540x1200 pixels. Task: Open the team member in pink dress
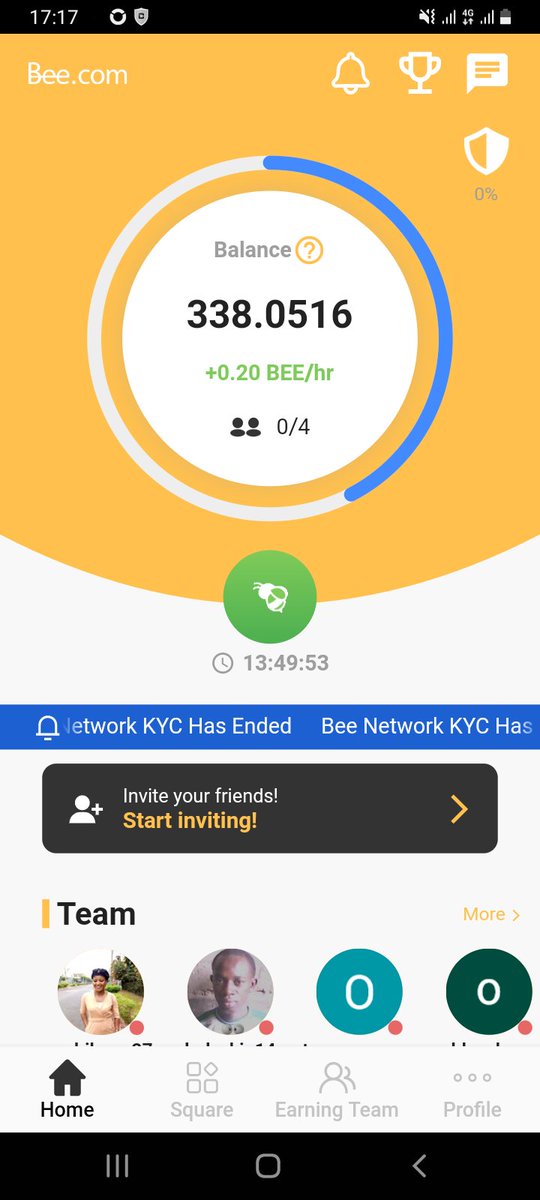[x=100, y=991]
